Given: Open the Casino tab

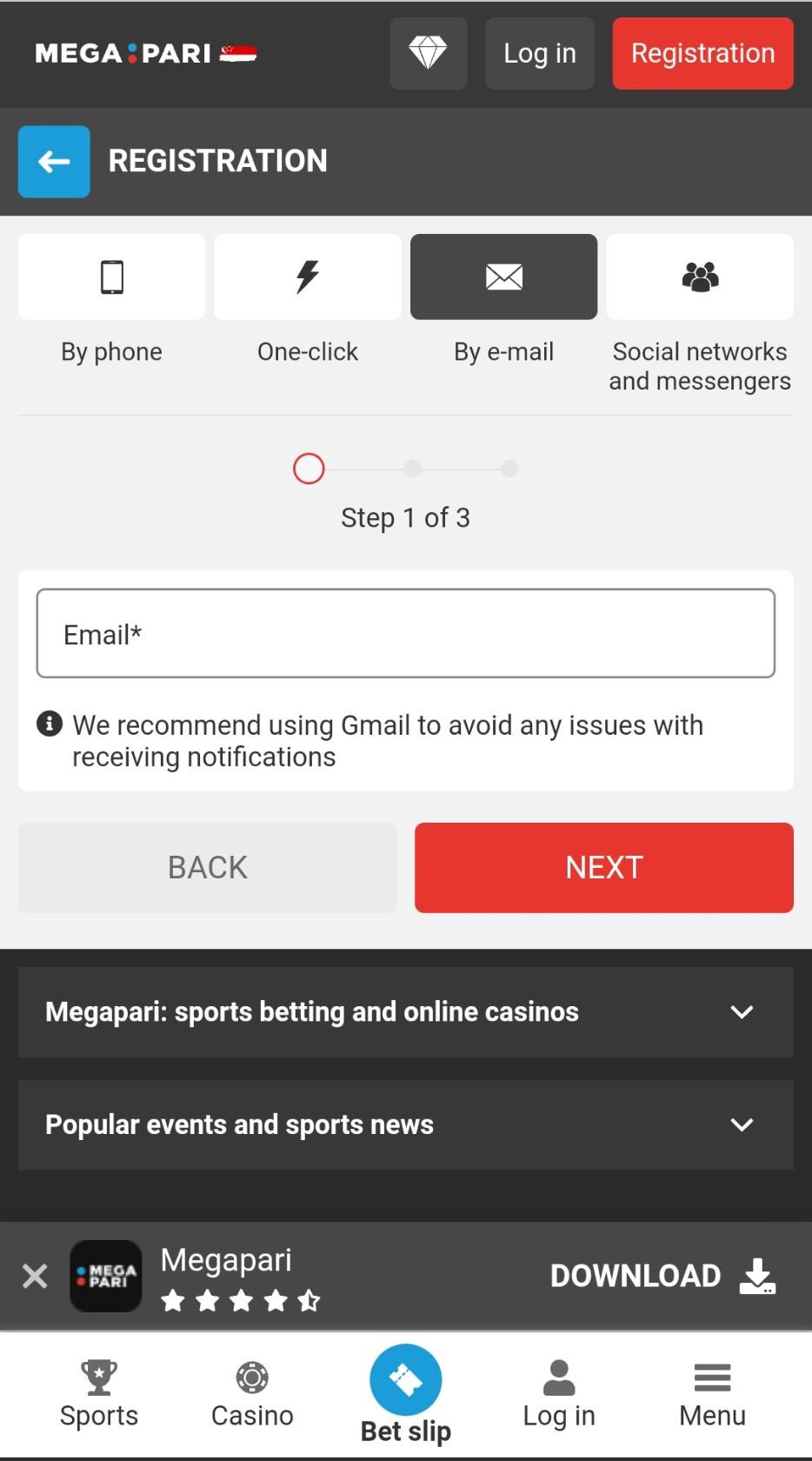Looking at the screenshot, I should tap(252, 1394).
